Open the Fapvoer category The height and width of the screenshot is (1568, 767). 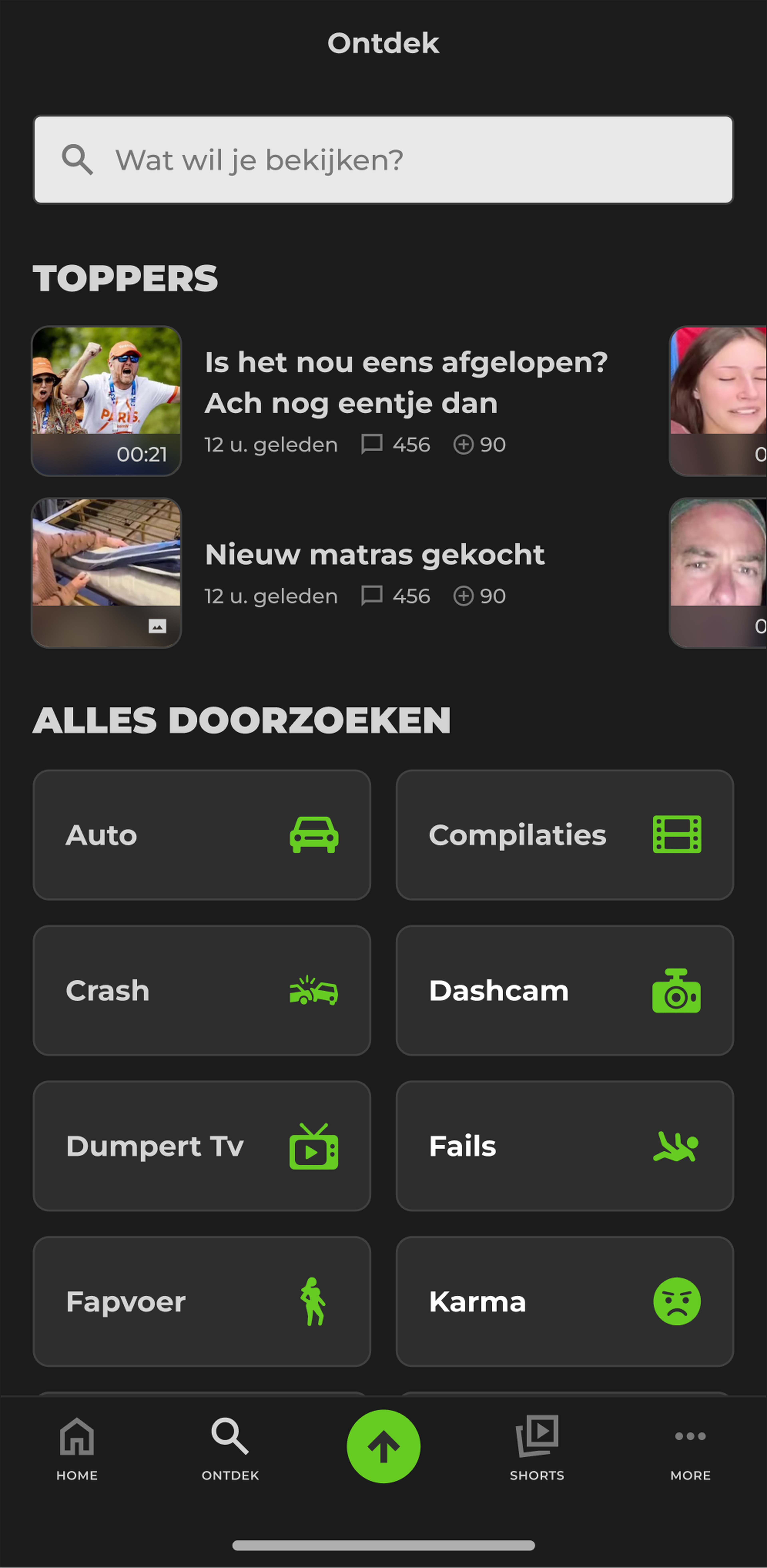(x=201, y=1301)
